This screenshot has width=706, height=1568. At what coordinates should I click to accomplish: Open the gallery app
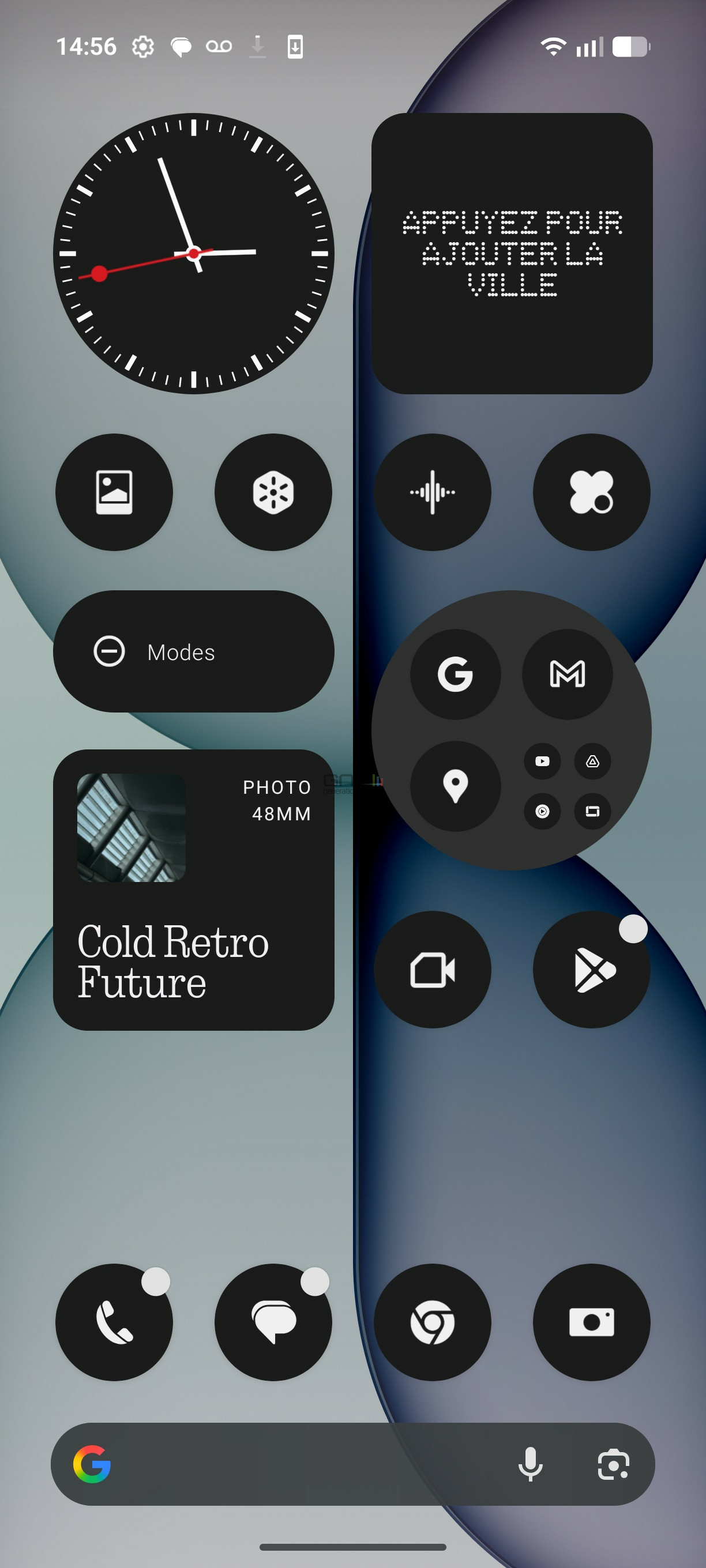tap(114, 492)
